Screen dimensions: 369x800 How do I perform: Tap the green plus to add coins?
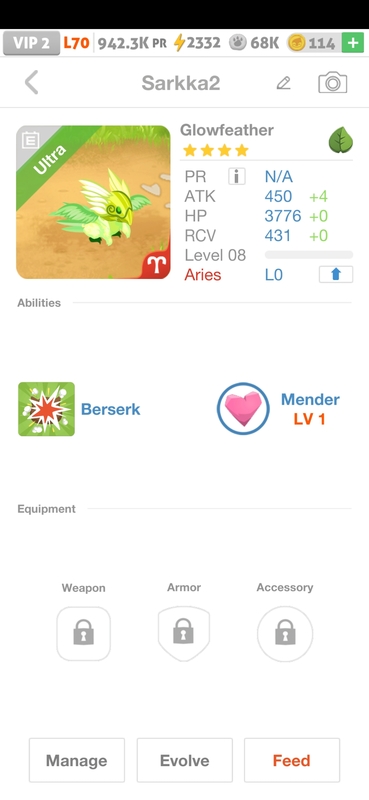click(x=353, y=43)
